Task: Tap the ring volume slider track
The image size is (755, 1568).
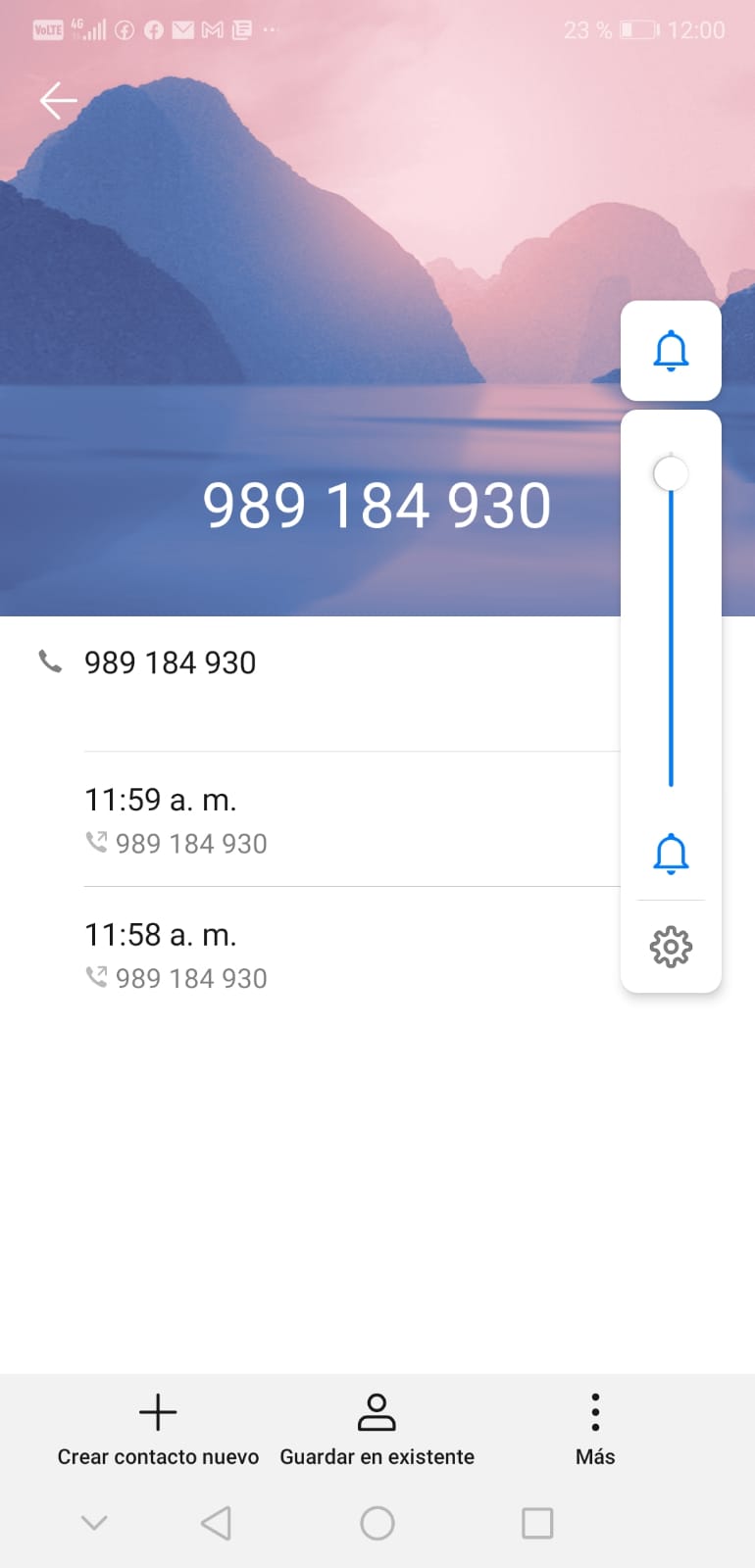Action: (x=671, y=621)
